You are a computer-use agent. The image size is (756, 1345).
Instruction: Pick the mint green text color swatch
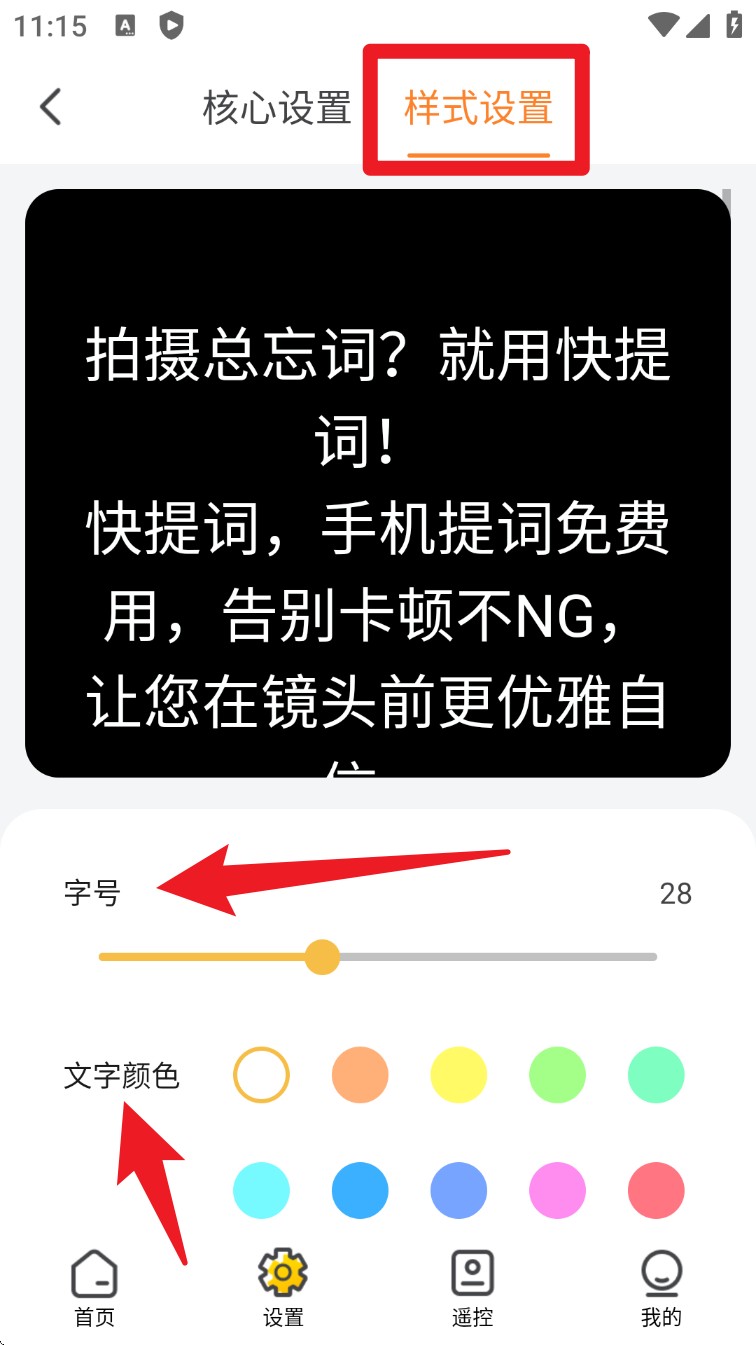click(656, 1075)
